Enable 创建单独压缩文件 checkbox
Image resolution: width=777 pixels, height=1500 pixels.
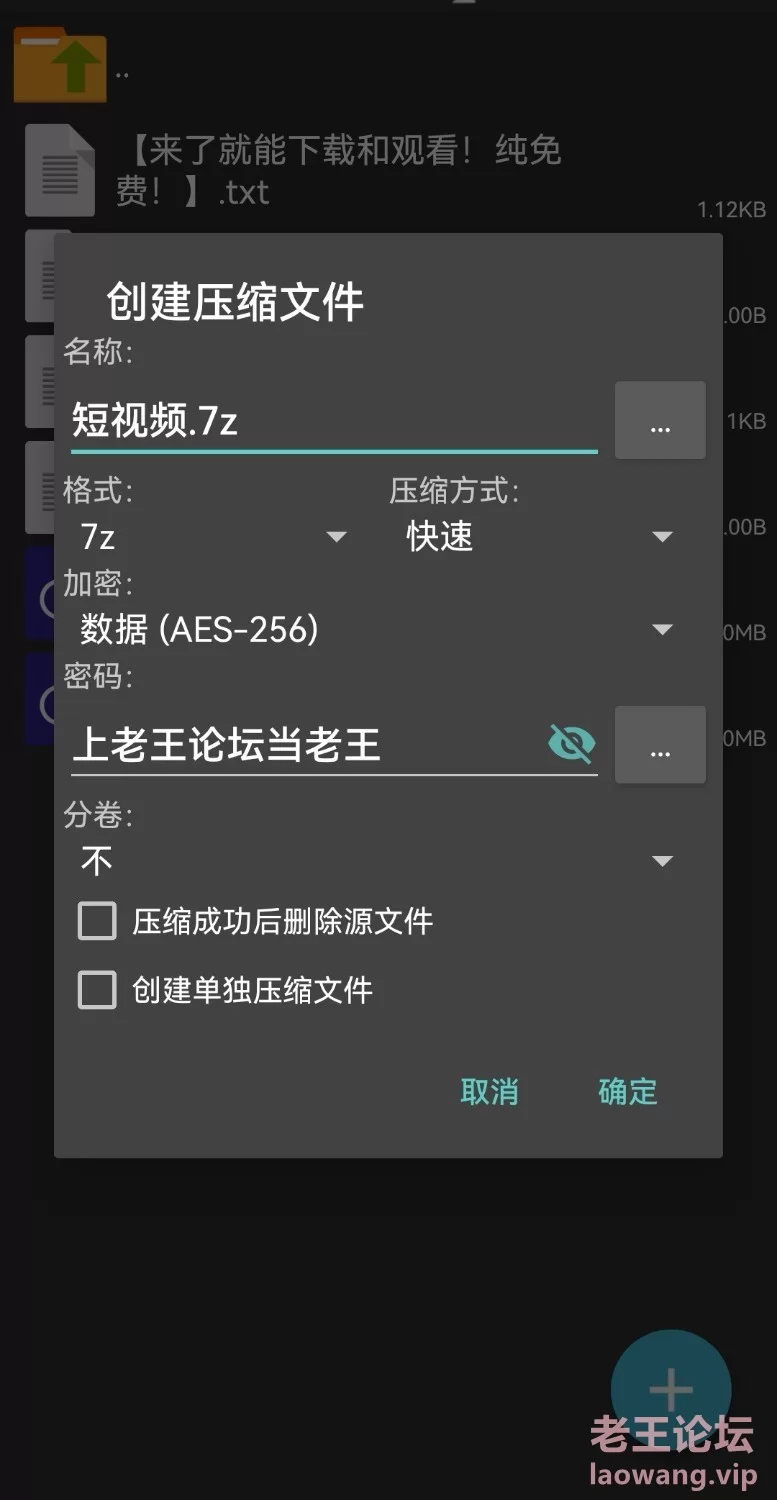click(97, 990)
